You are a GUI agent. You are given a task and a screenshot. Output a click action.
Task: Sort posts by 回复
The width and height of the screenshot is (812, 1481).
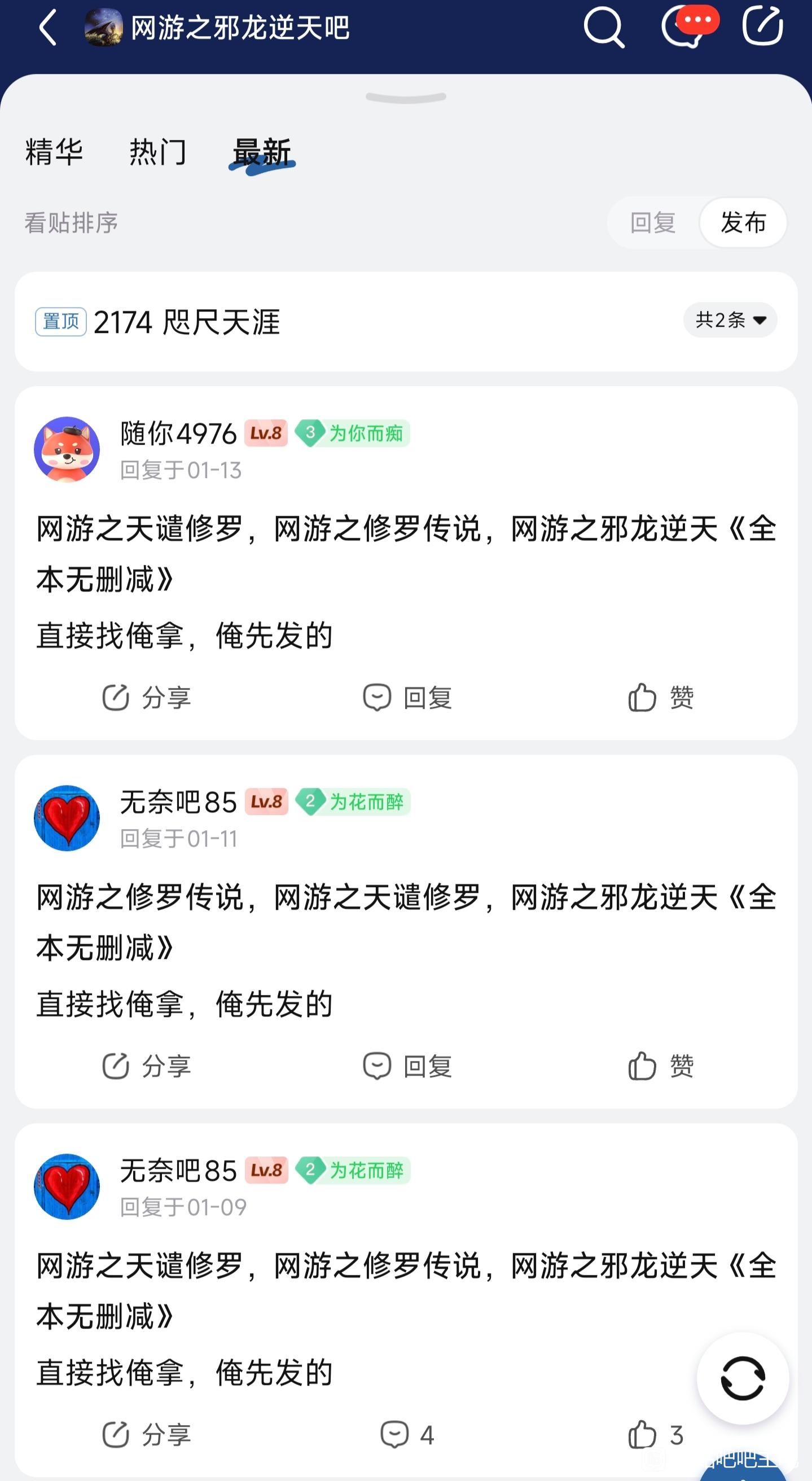point(653,223)
